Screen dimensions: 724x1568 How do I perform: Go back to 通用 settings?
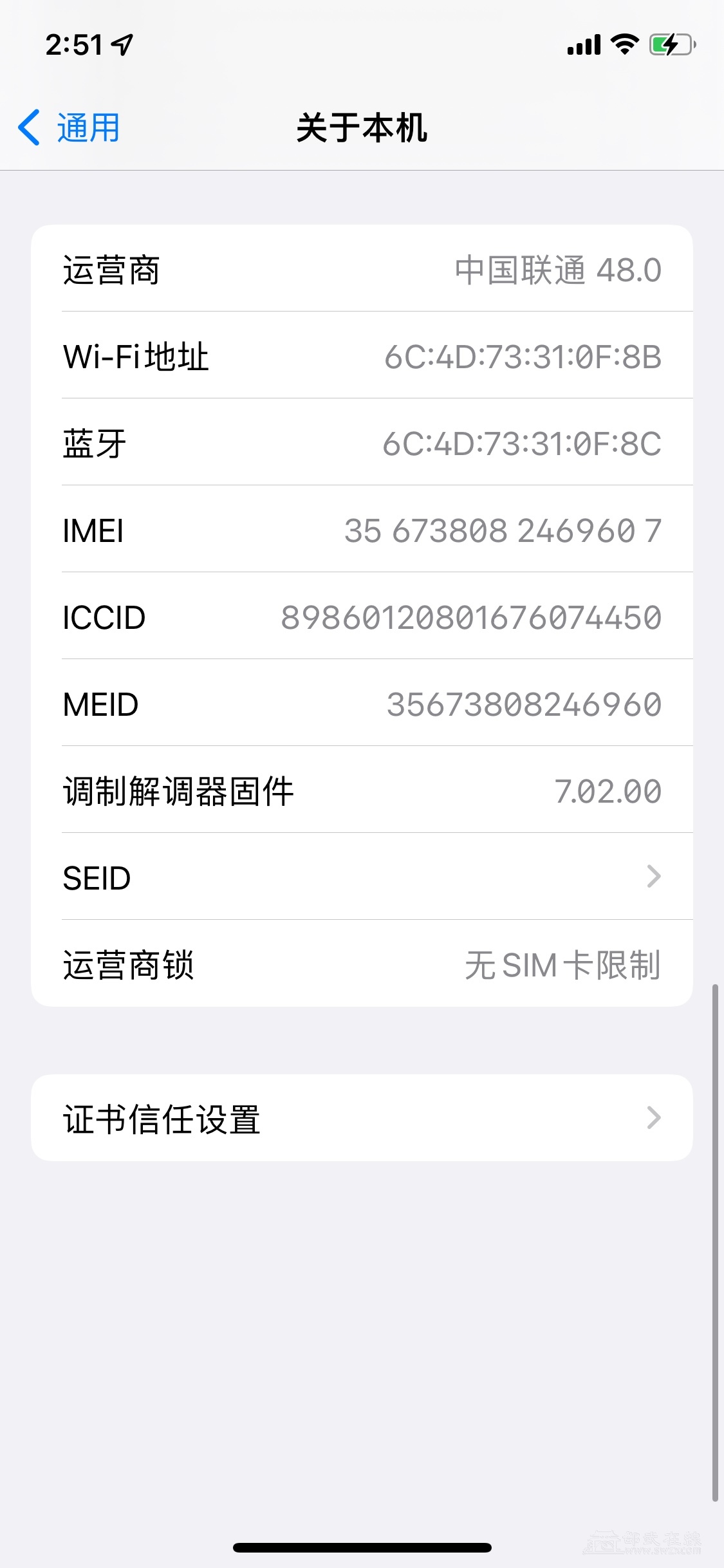70,127
